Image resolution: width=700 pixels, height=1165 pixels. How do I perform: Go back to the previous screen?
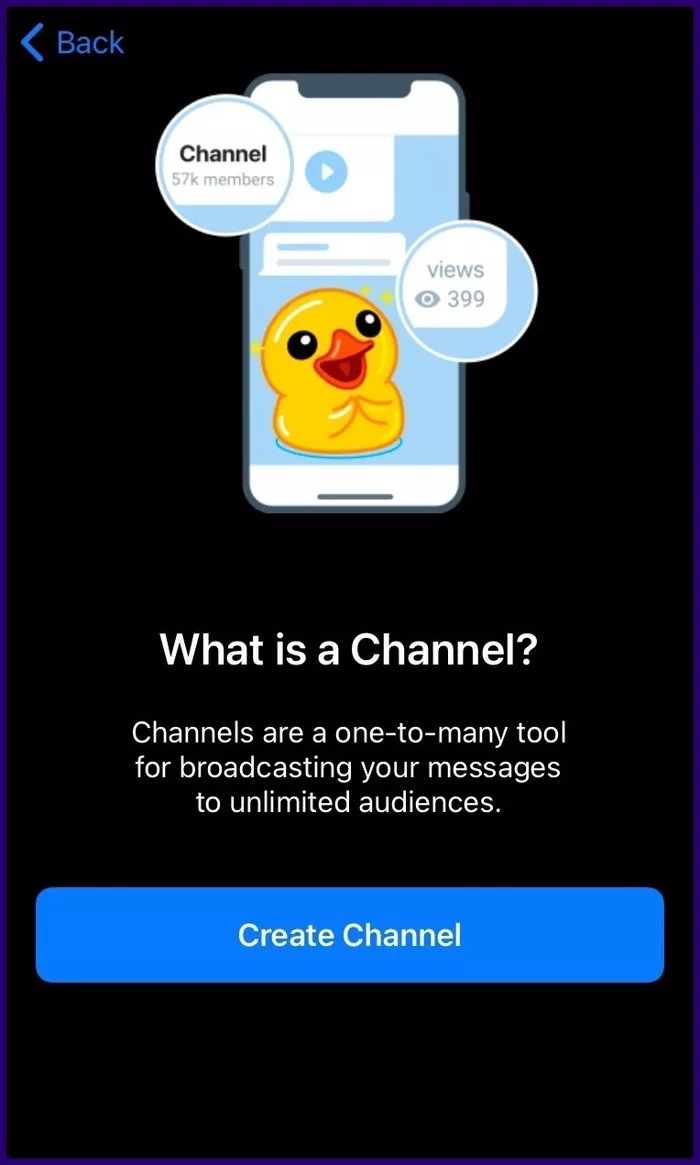click(x=72, y=43)
